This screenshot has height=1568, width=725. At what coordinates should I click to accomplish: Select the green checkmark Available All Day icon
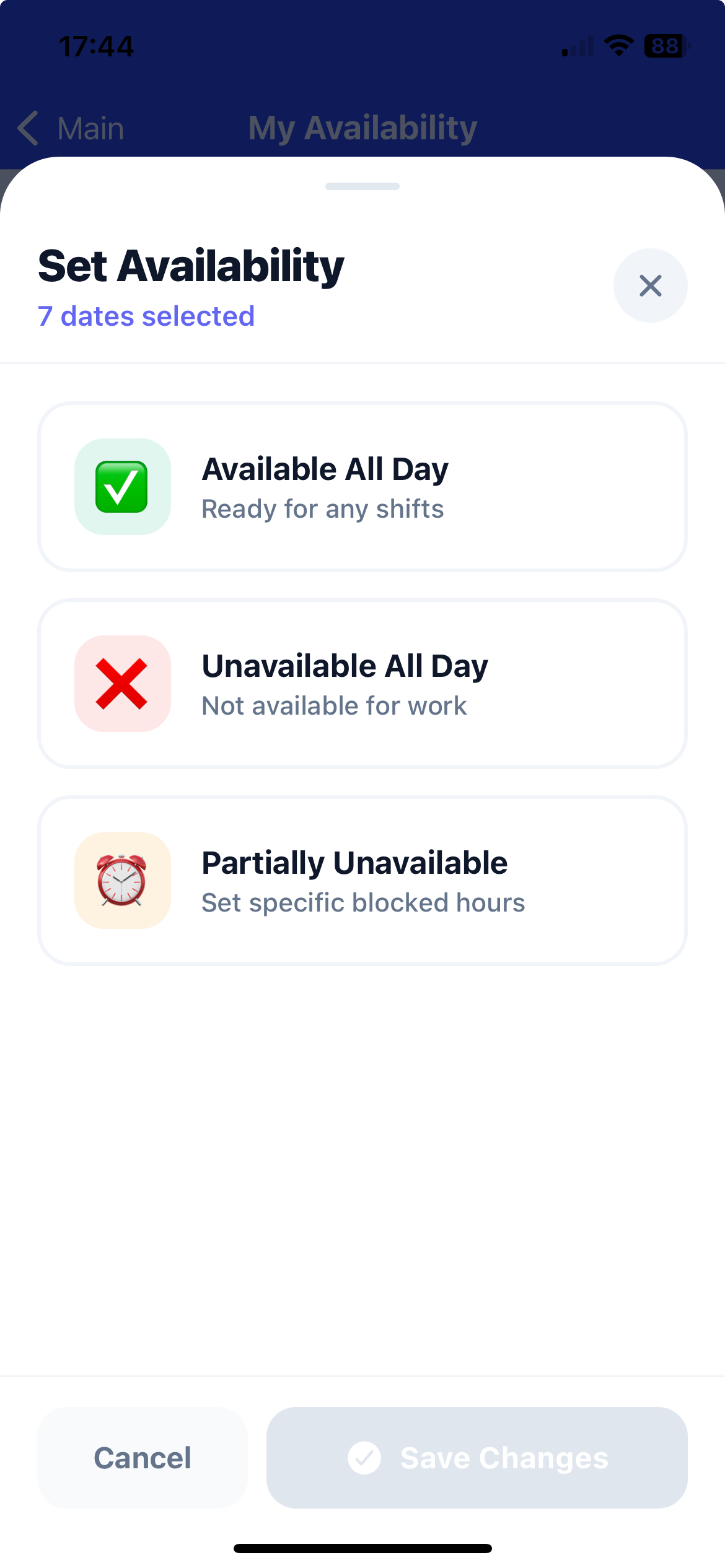tap(123, 487)
